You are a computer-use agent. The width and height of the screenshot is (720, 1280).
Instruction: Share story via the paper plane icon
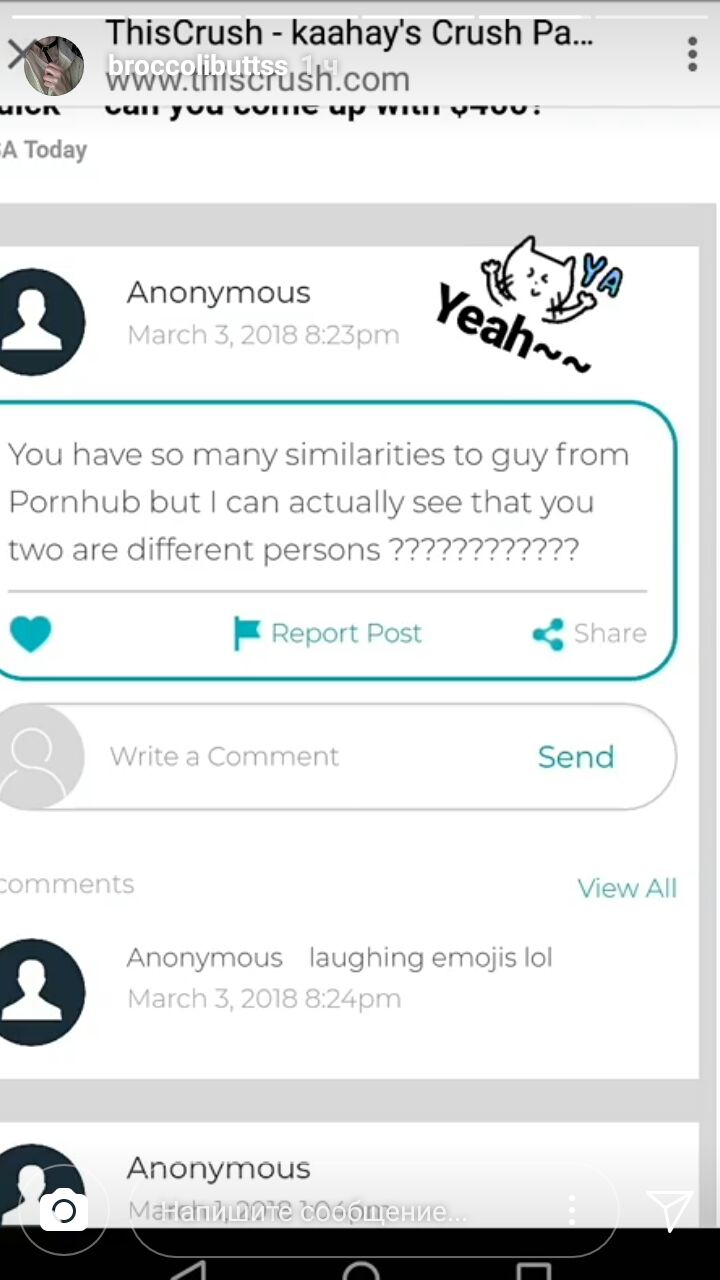coord(668,1210)
